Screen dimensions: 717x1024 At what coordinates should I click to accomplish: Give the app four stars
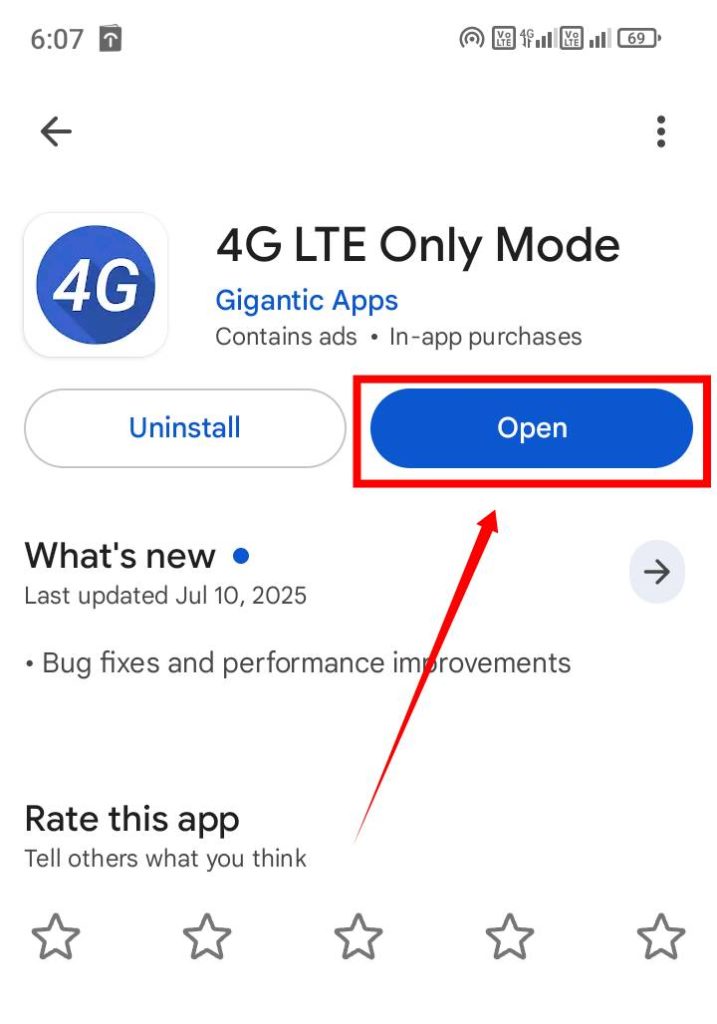coord(509,937)
